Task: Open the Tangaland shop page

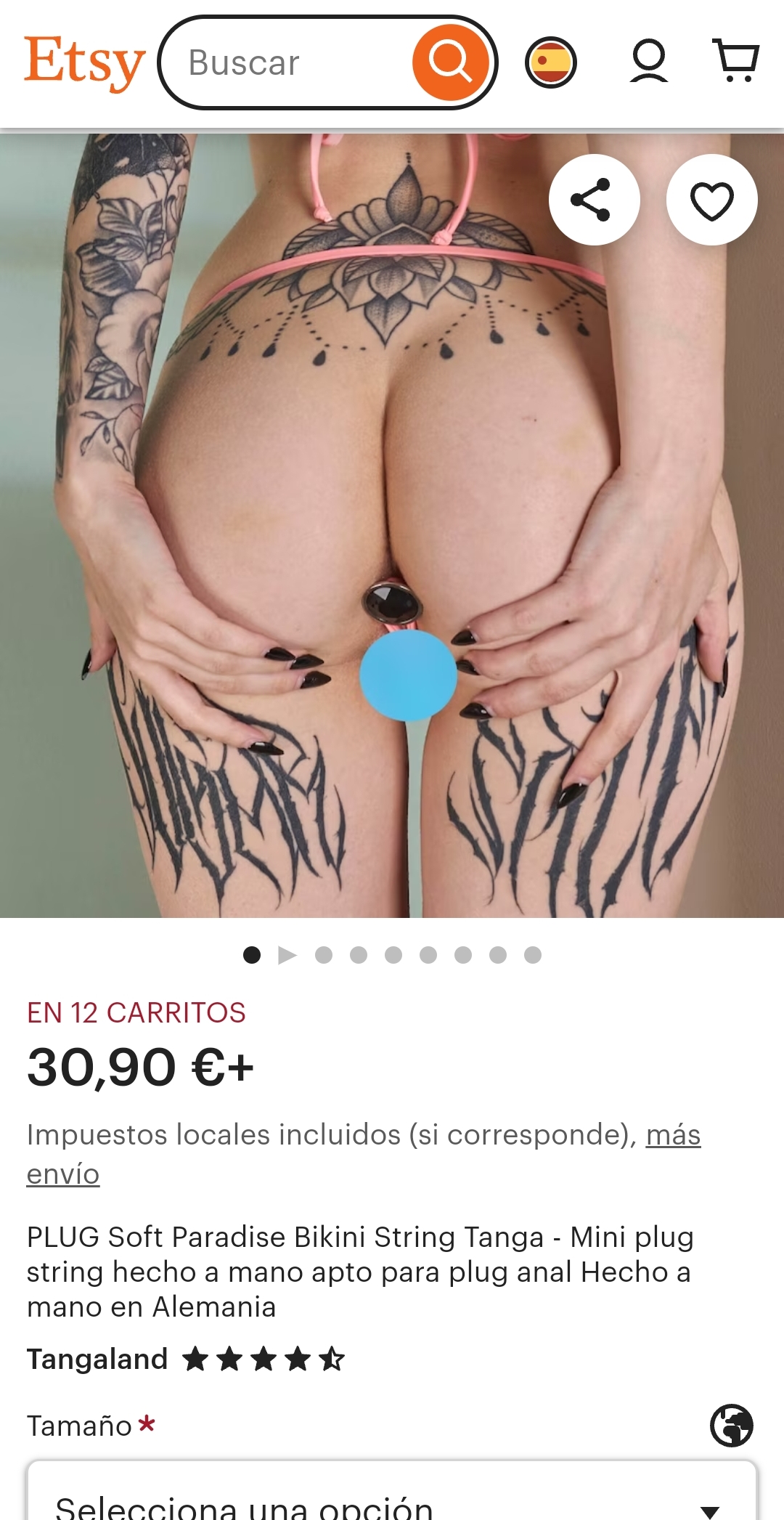Action: pos(97,1359)
